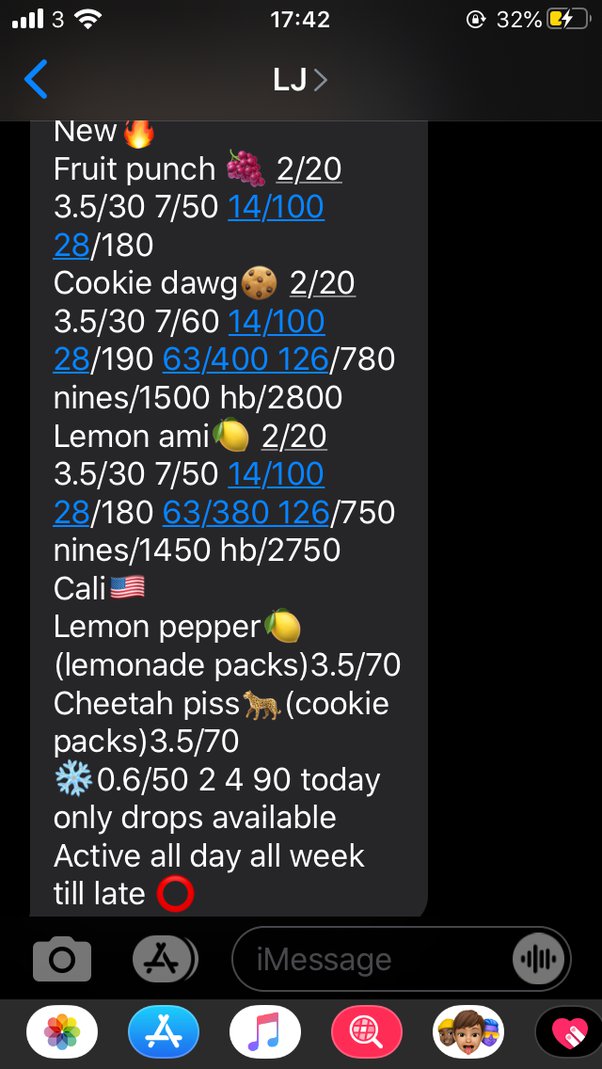Open contact details for LJ
Image resolution: width=602 pixels, height=1069 pixels.
(x=299, y=79)
